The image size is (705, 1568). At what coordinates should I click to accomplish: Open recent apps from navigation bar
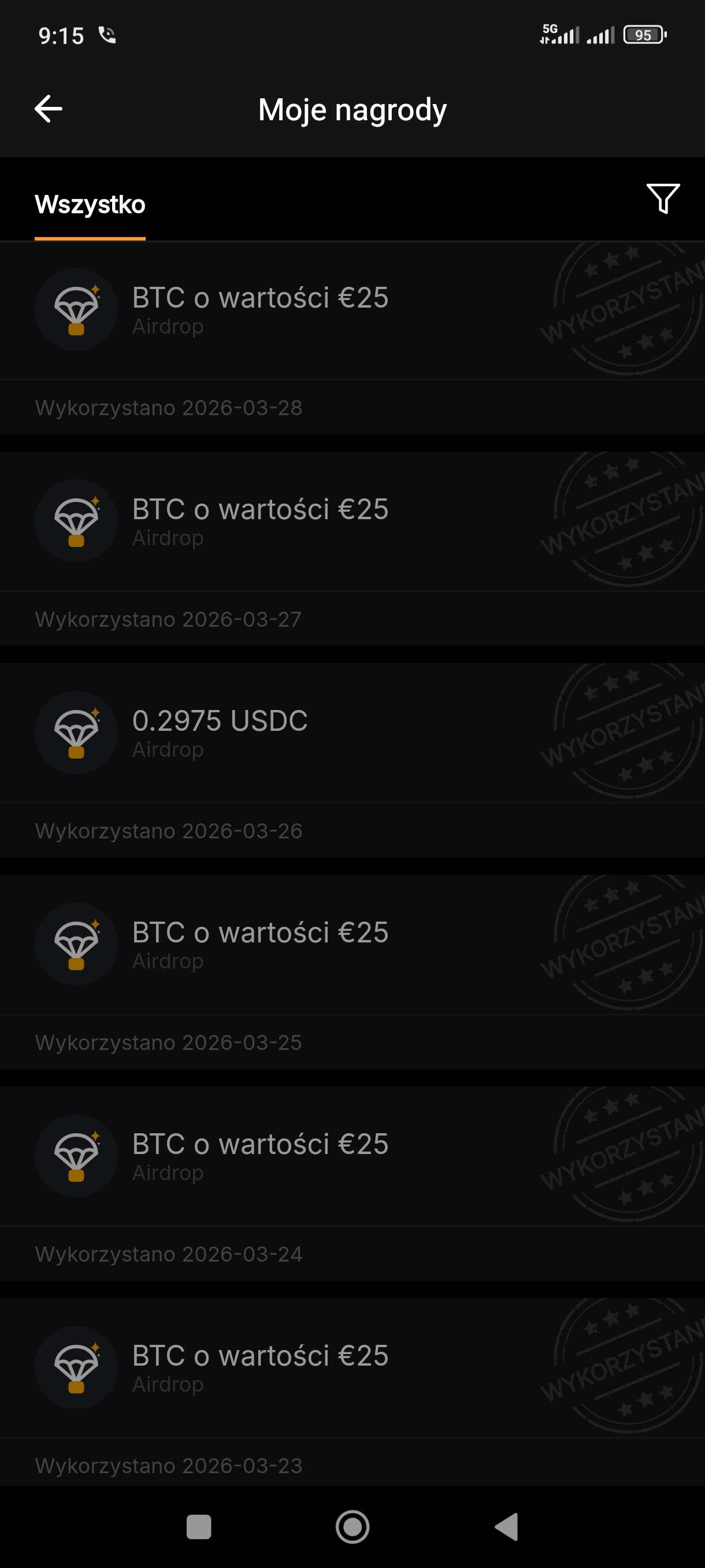[x=199, y=1526]
